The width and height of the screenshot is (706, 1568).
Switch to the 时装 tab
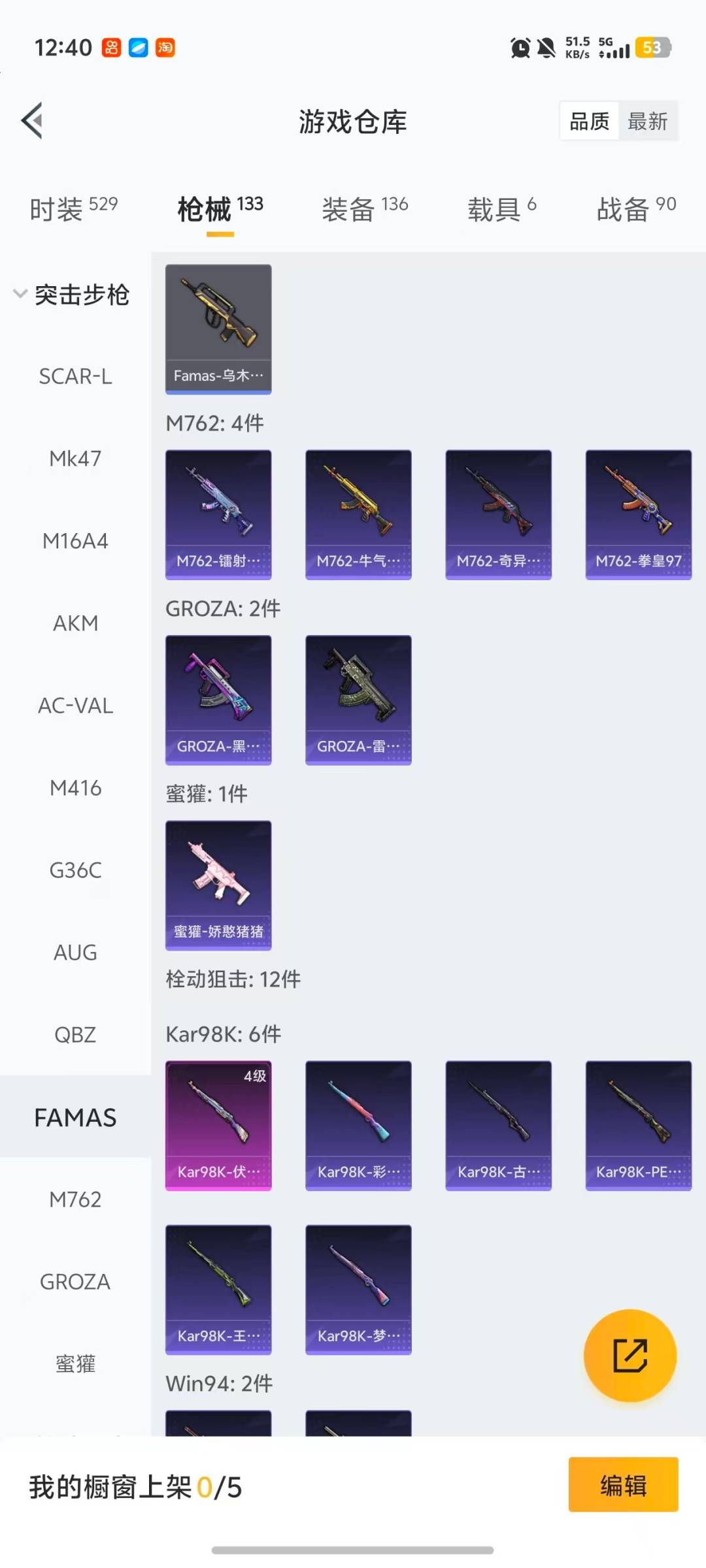[73, 209]
